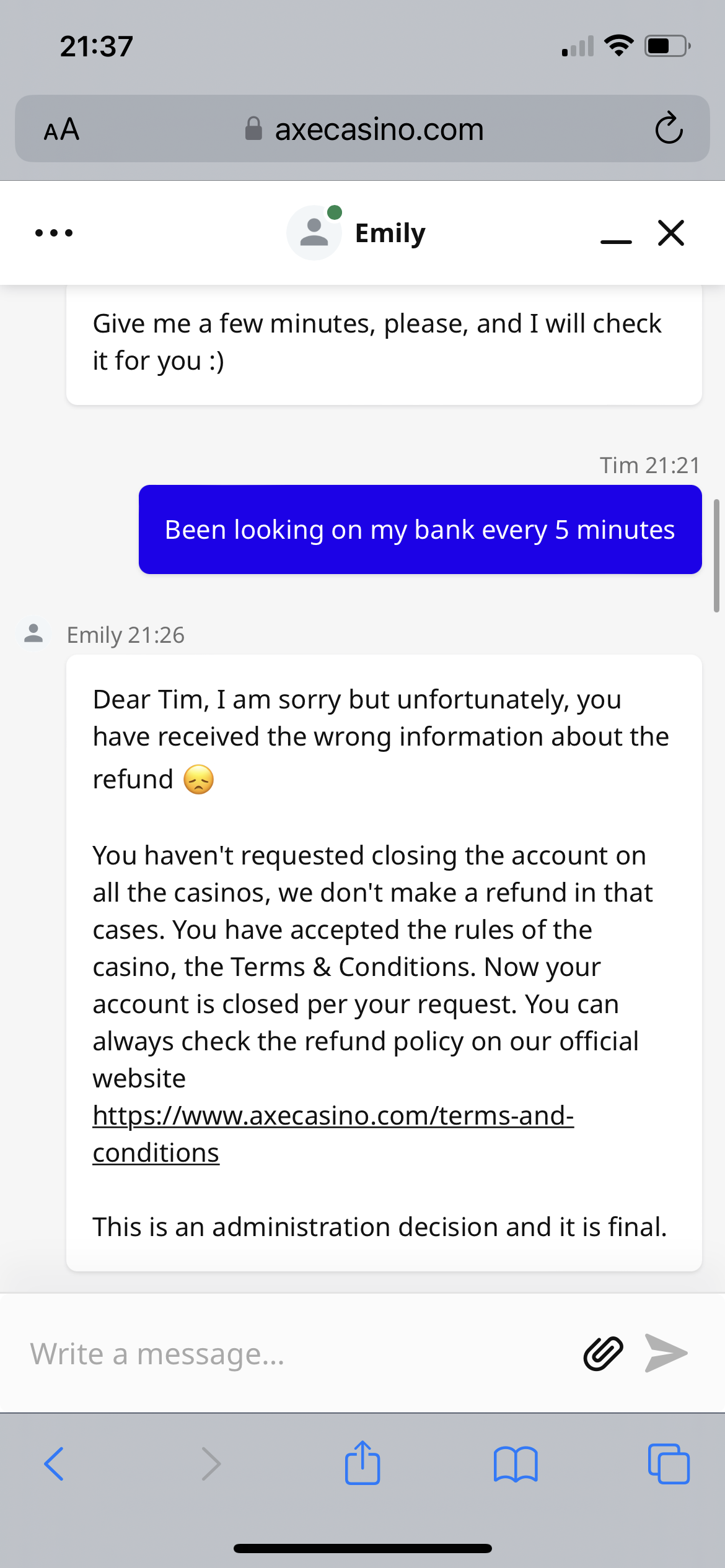Attach a file with the paperclip icon

click(603, 1353)
